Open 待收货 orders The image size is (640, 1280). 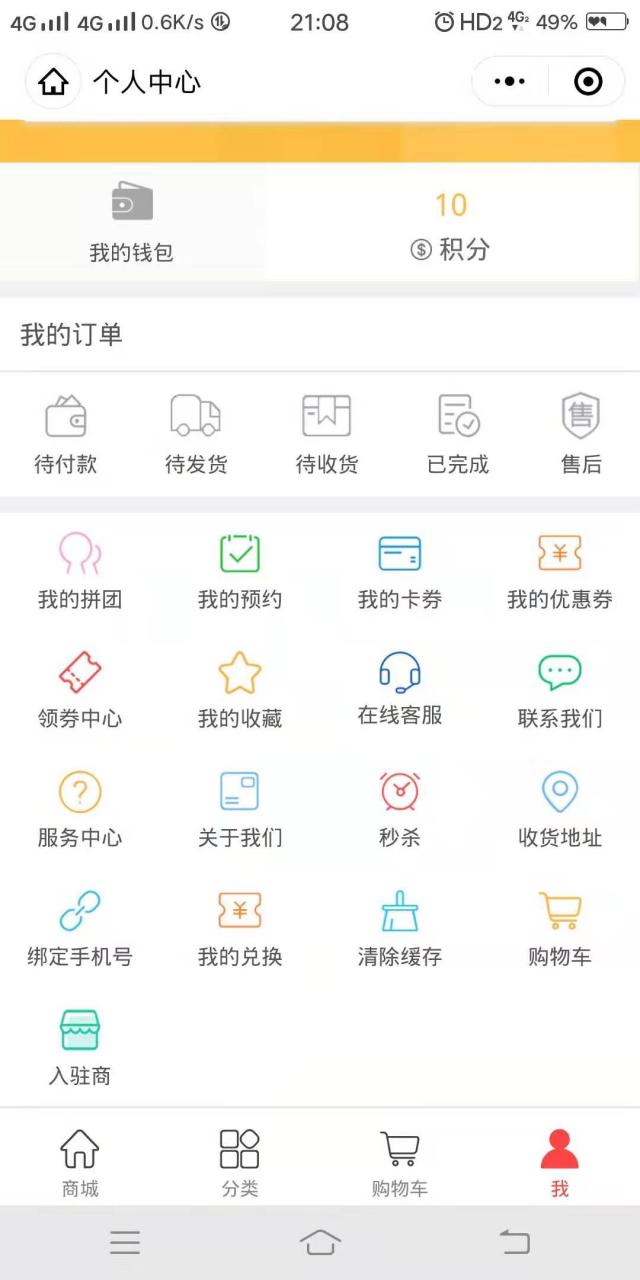(x=327, y=434)
